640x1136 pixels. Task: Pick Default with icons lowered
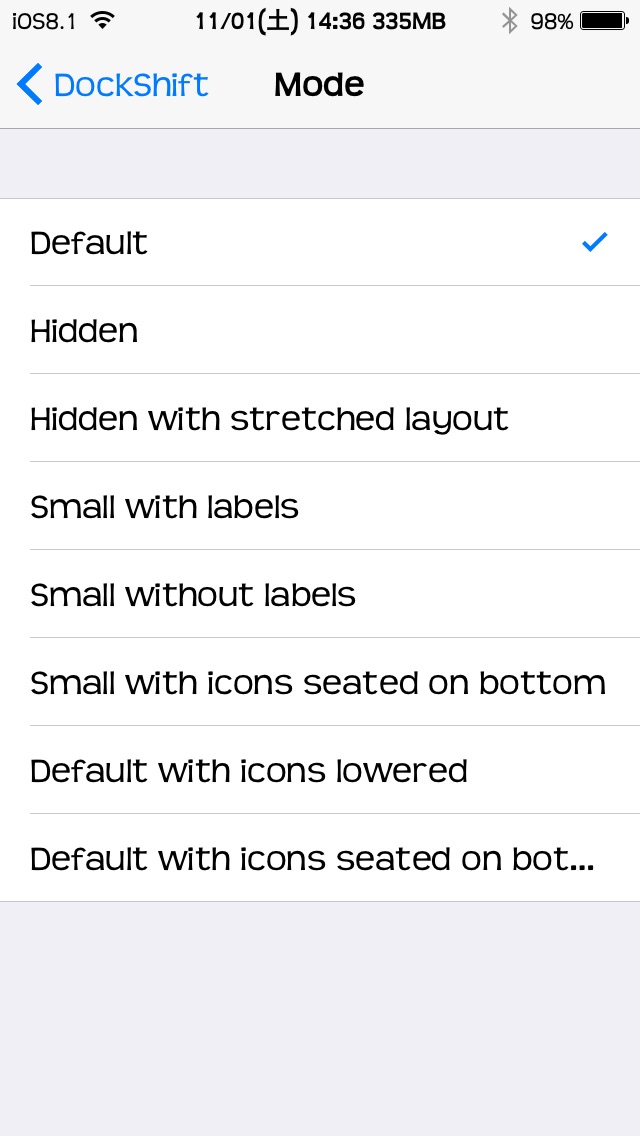[320, 769]
